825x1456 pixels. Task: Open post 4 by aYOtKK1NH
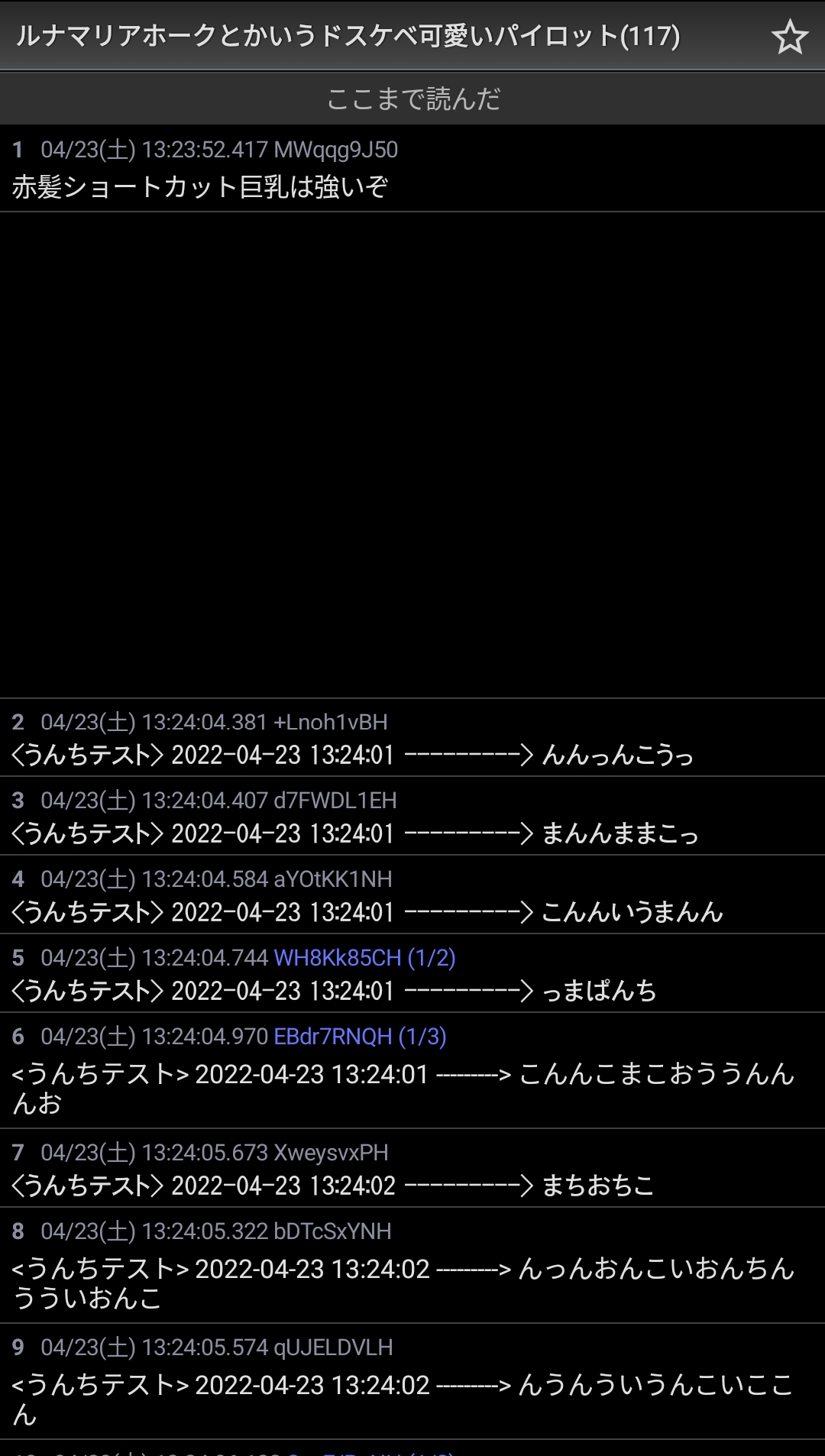pyautogui.click(x=412, y=895)
